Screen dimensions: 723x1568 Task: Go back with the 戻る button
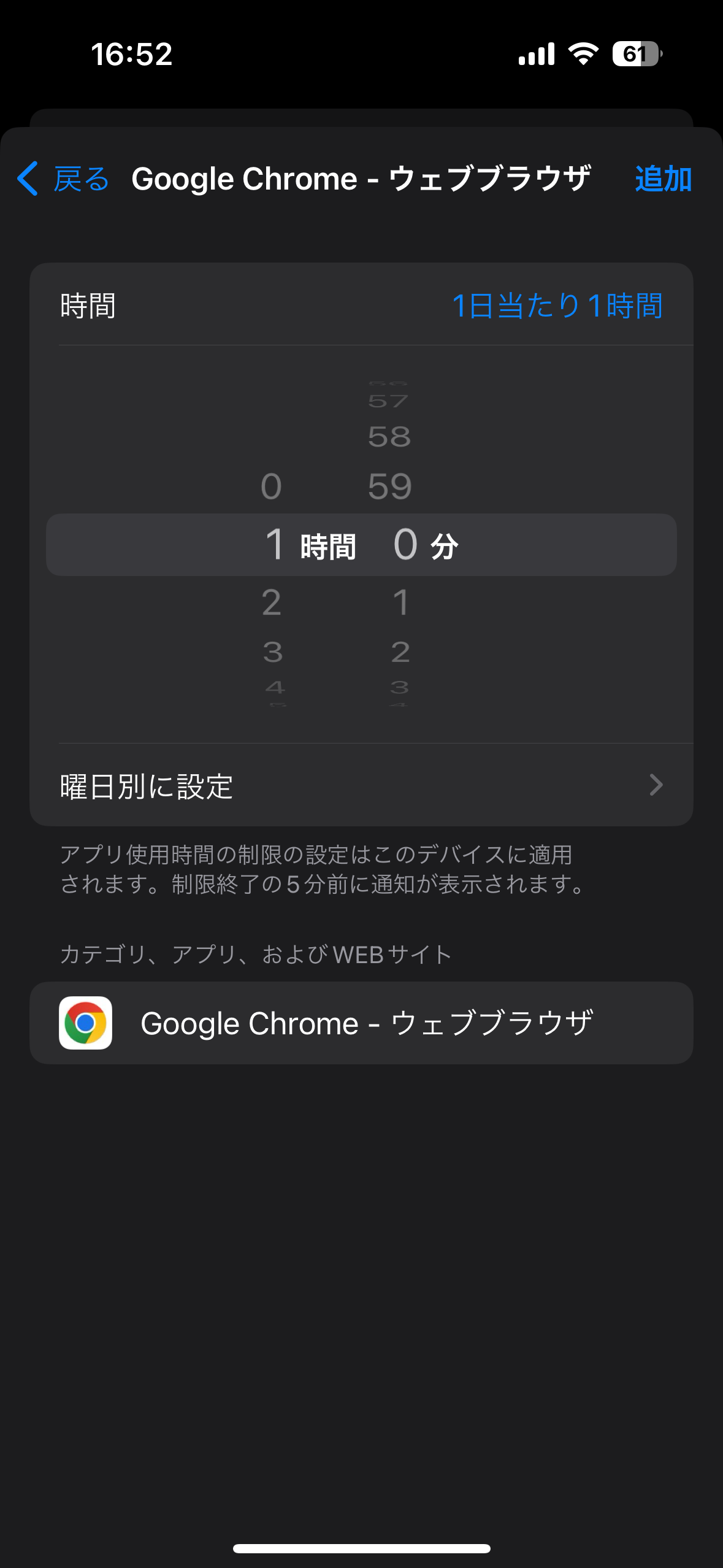coord(64,179)
